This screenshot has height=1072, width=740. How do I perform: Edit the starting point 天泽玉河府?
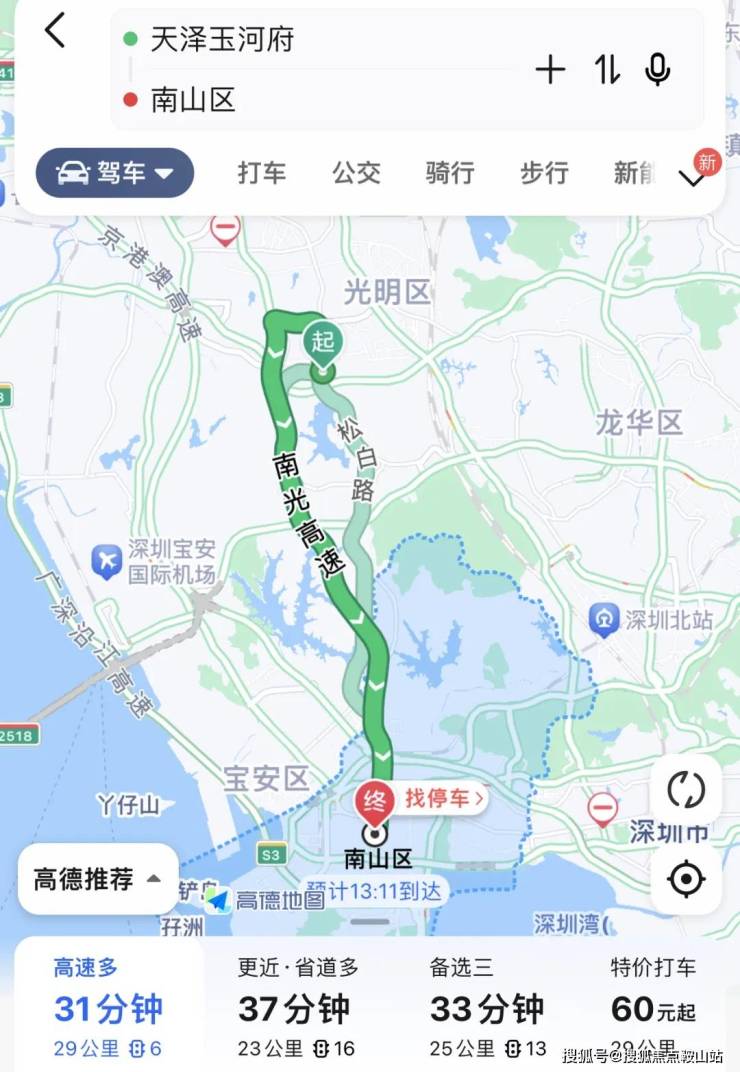[222, 39]
